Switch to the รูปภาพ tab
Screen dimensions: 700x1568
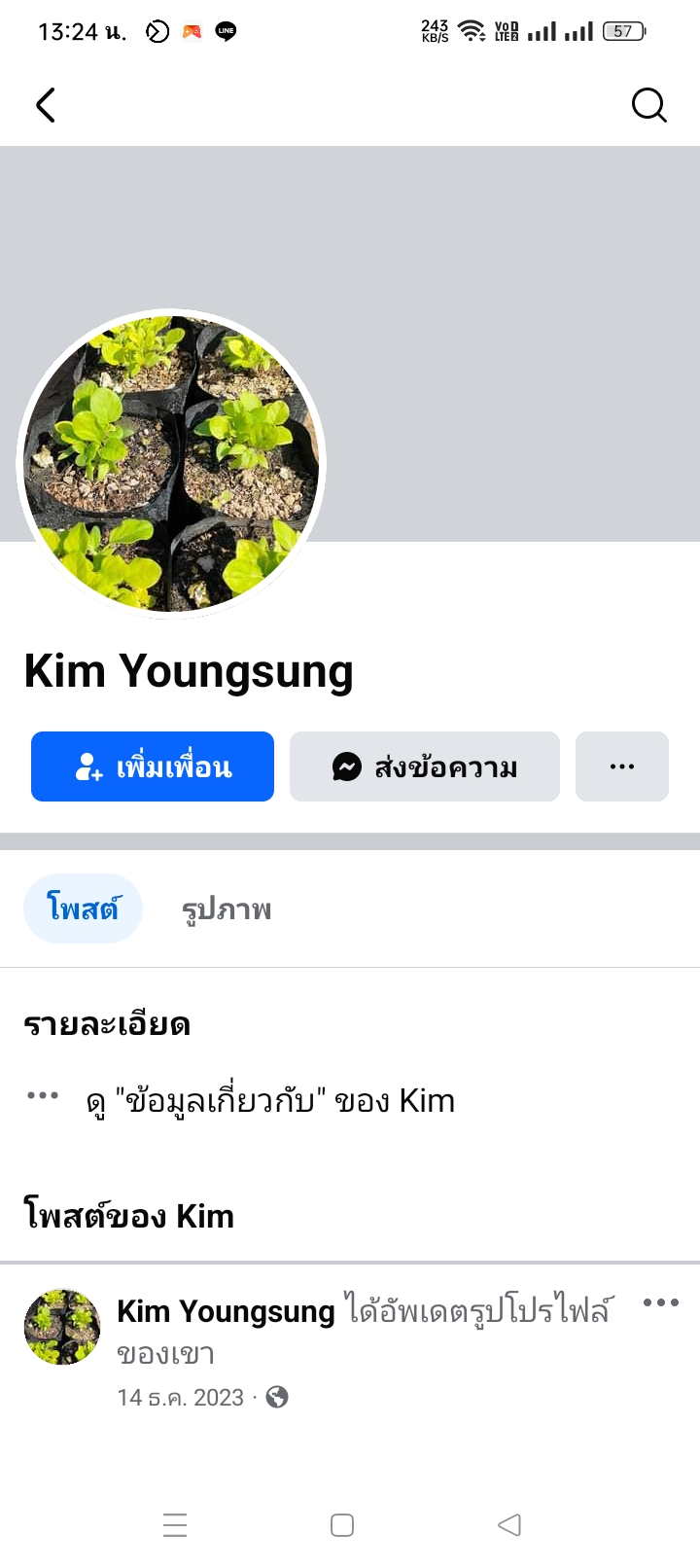tap(227, 909)
